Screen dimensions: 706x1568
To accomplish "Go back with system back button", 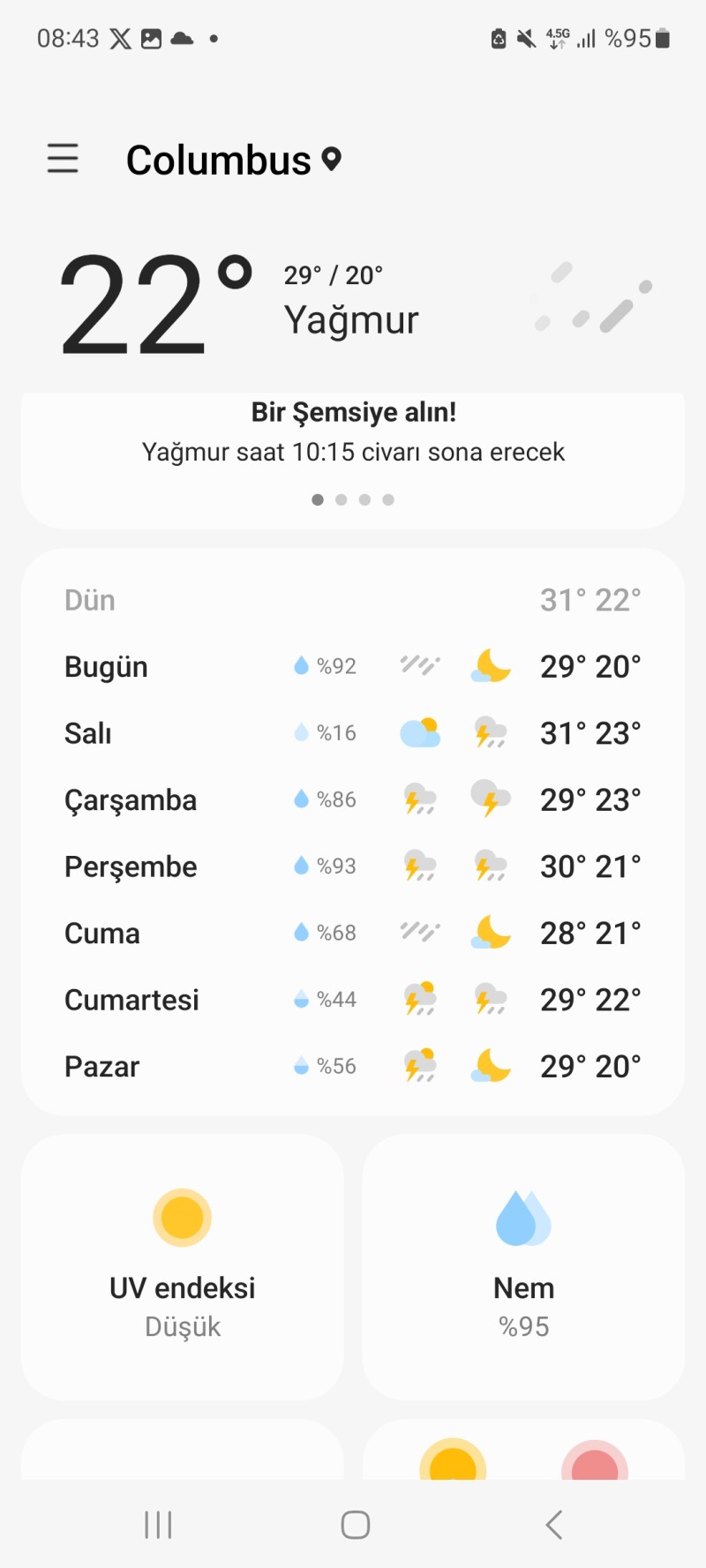I will tap(553, 1525).
